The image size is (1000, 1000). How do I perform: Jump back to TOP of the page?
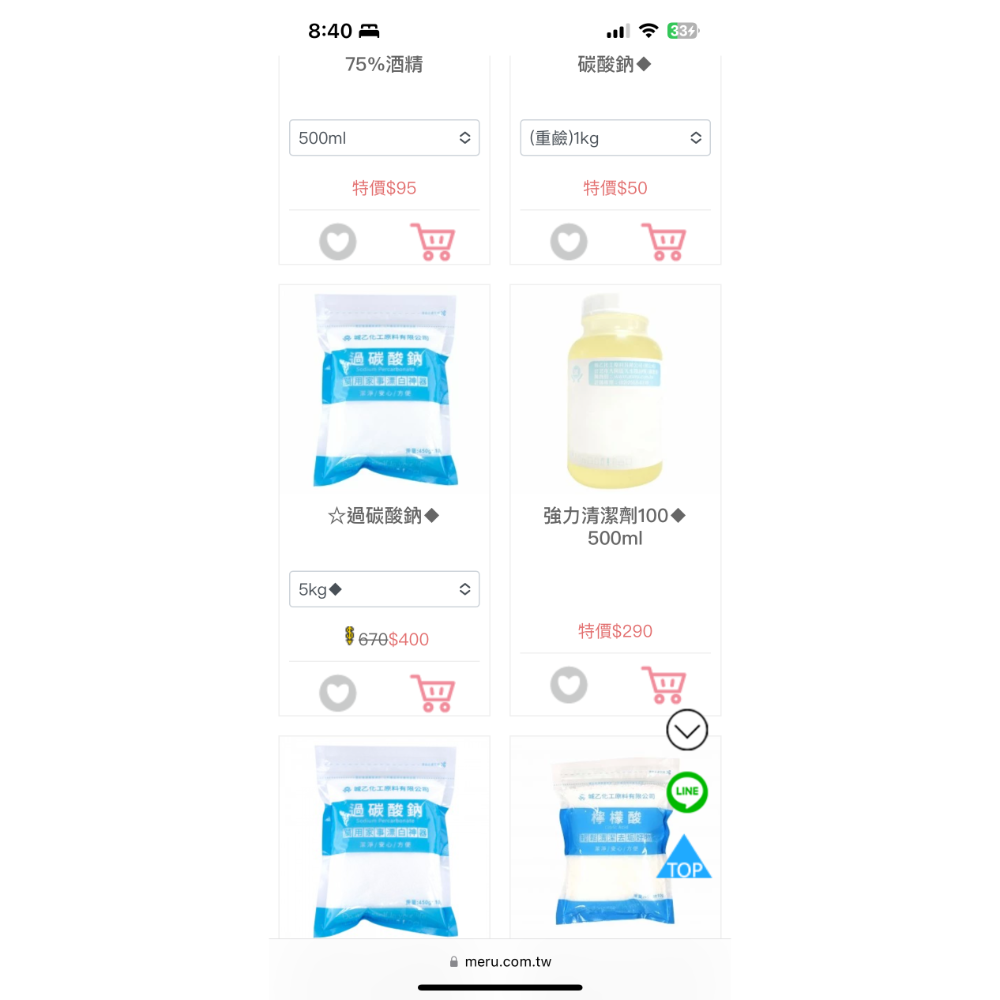(x=684, y=860)
